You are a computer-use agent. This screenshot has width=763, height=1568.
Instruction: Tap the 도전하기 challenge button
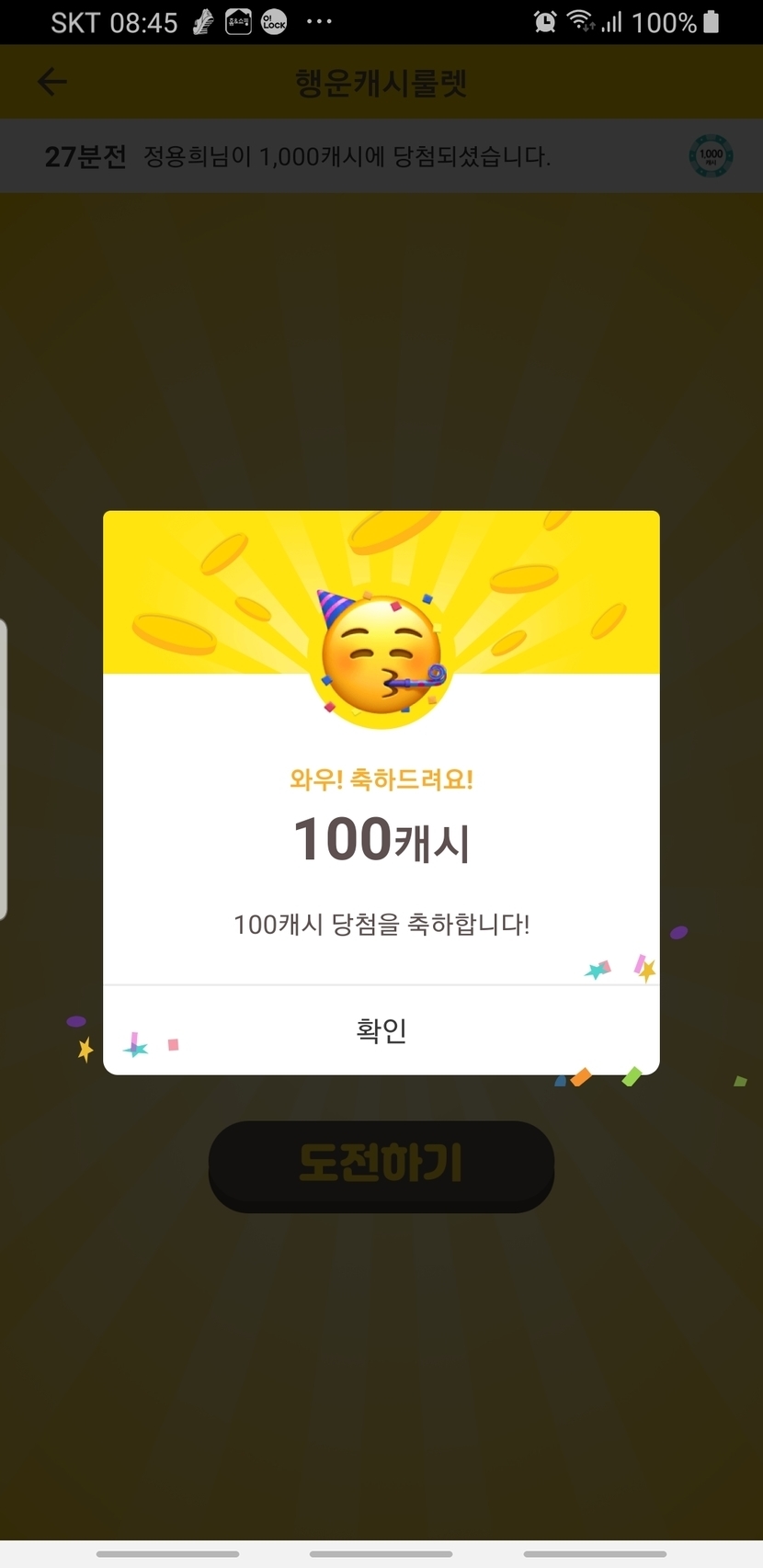381,1165
